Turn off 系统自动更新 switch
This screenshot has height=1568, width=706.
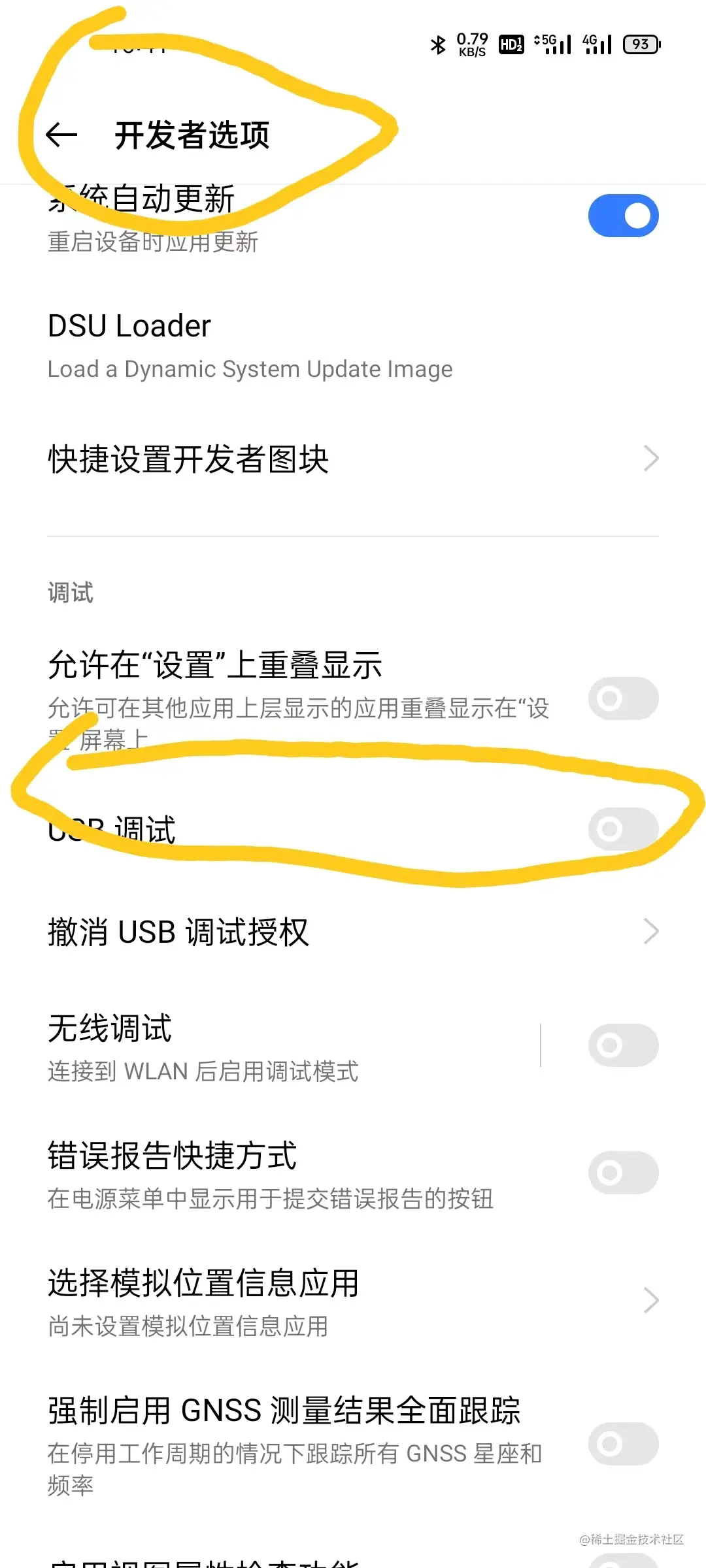click(622, 216)
